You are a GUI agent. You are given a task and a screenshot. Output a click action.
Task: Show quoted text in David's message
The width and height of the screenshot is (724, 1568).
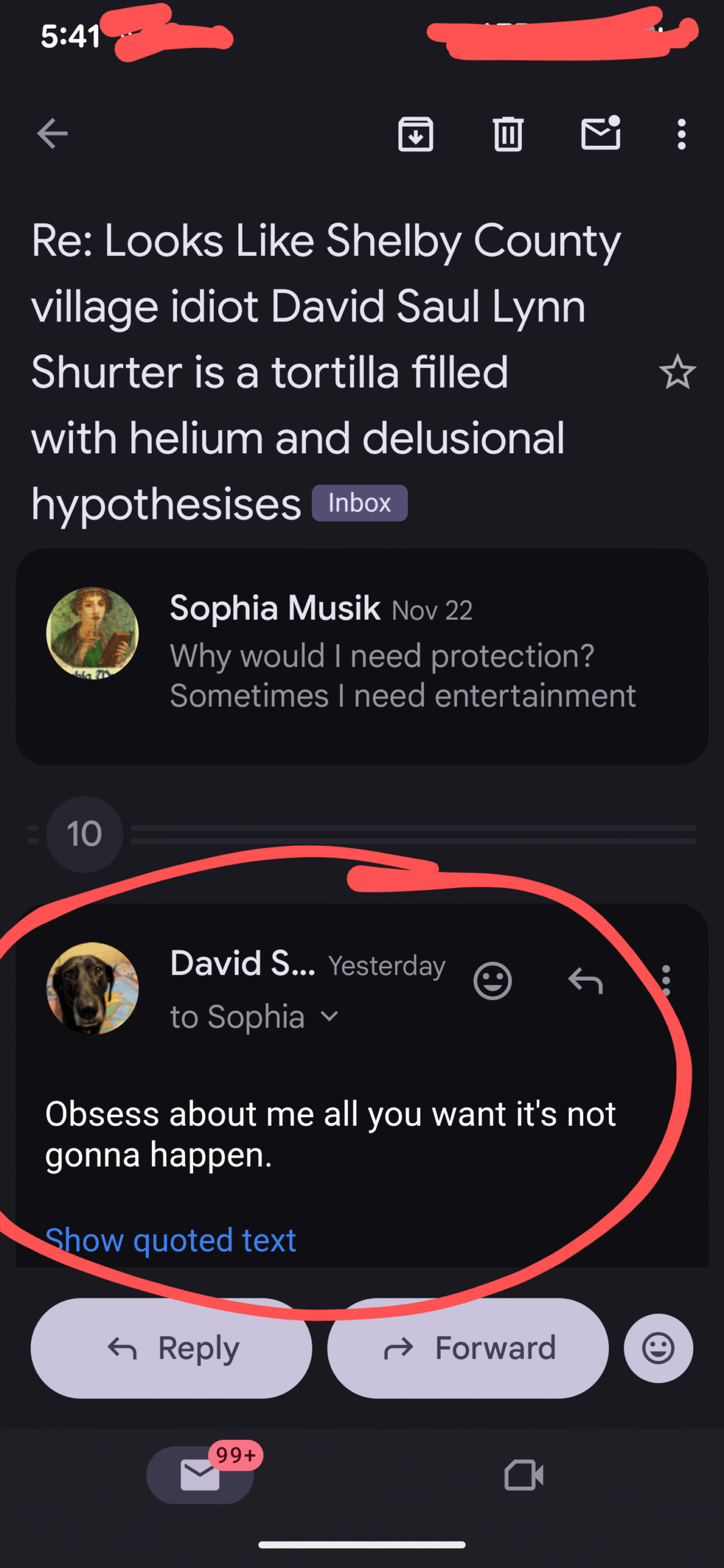coord(171,1240)
